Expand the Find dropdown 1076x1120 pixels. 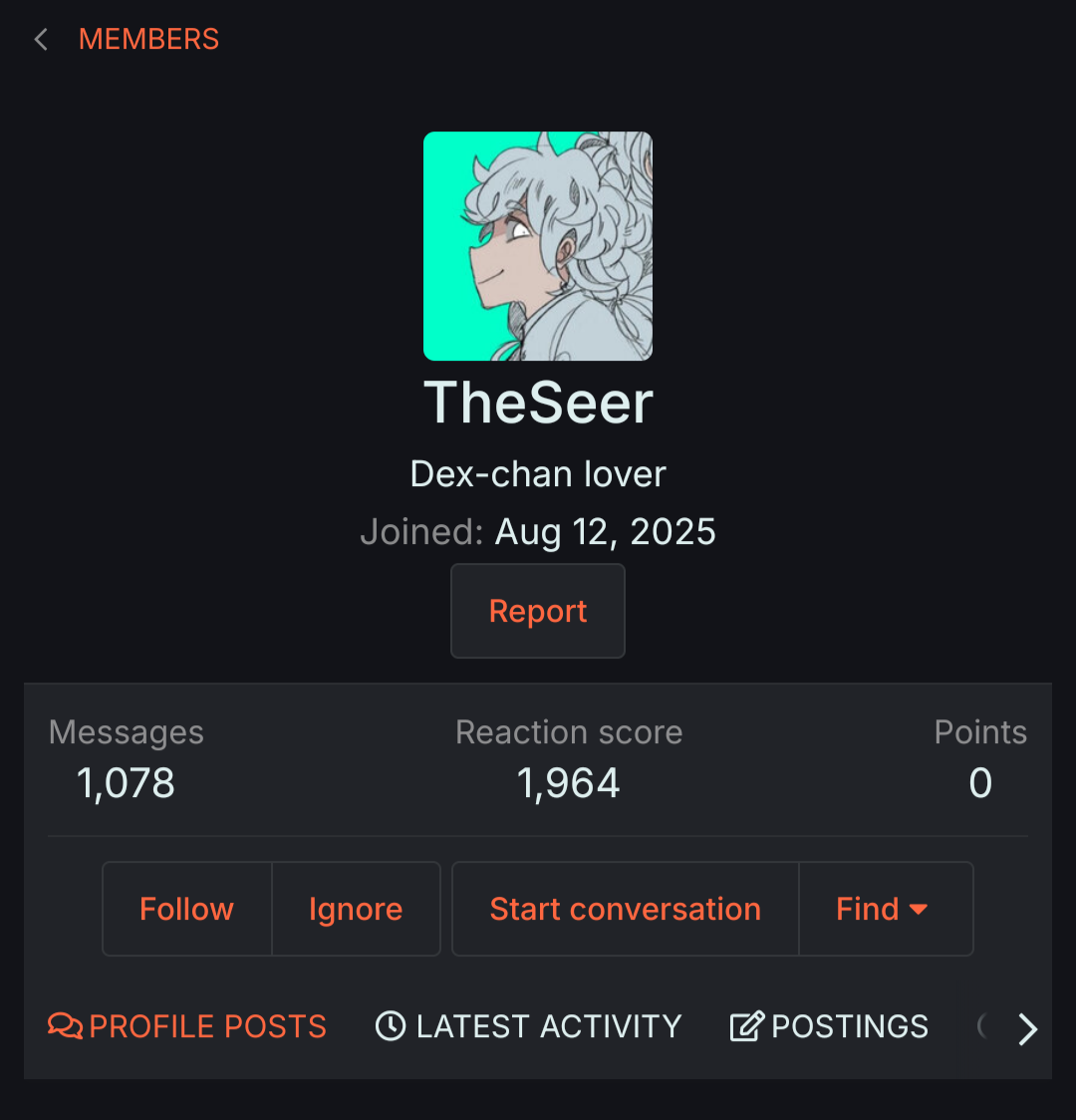click(x=885, y=909)
